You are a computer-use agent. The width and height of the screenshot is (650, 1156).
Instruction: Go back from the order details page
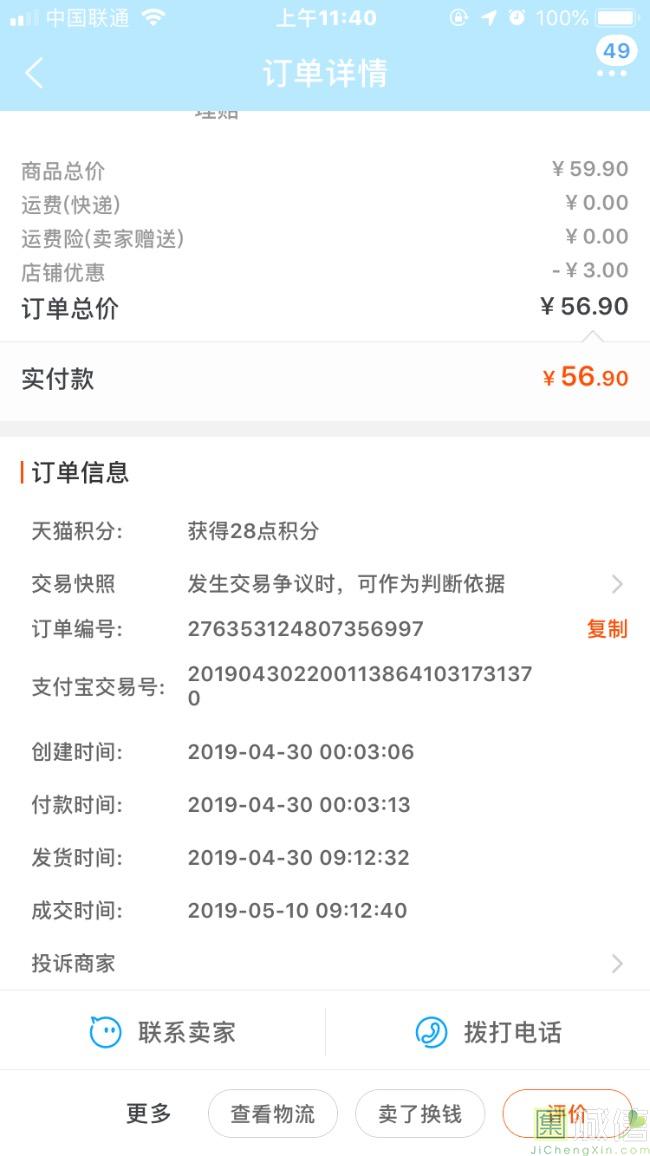34,73
